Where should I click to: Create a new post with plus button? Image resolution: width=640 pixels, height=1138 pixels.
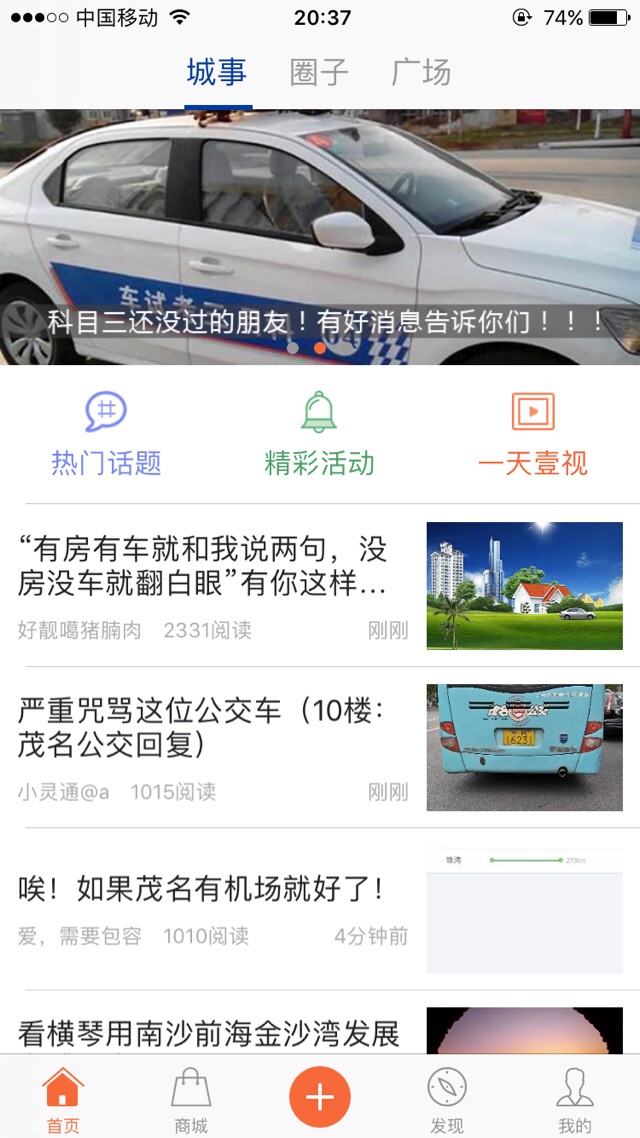pos(319,1097)
